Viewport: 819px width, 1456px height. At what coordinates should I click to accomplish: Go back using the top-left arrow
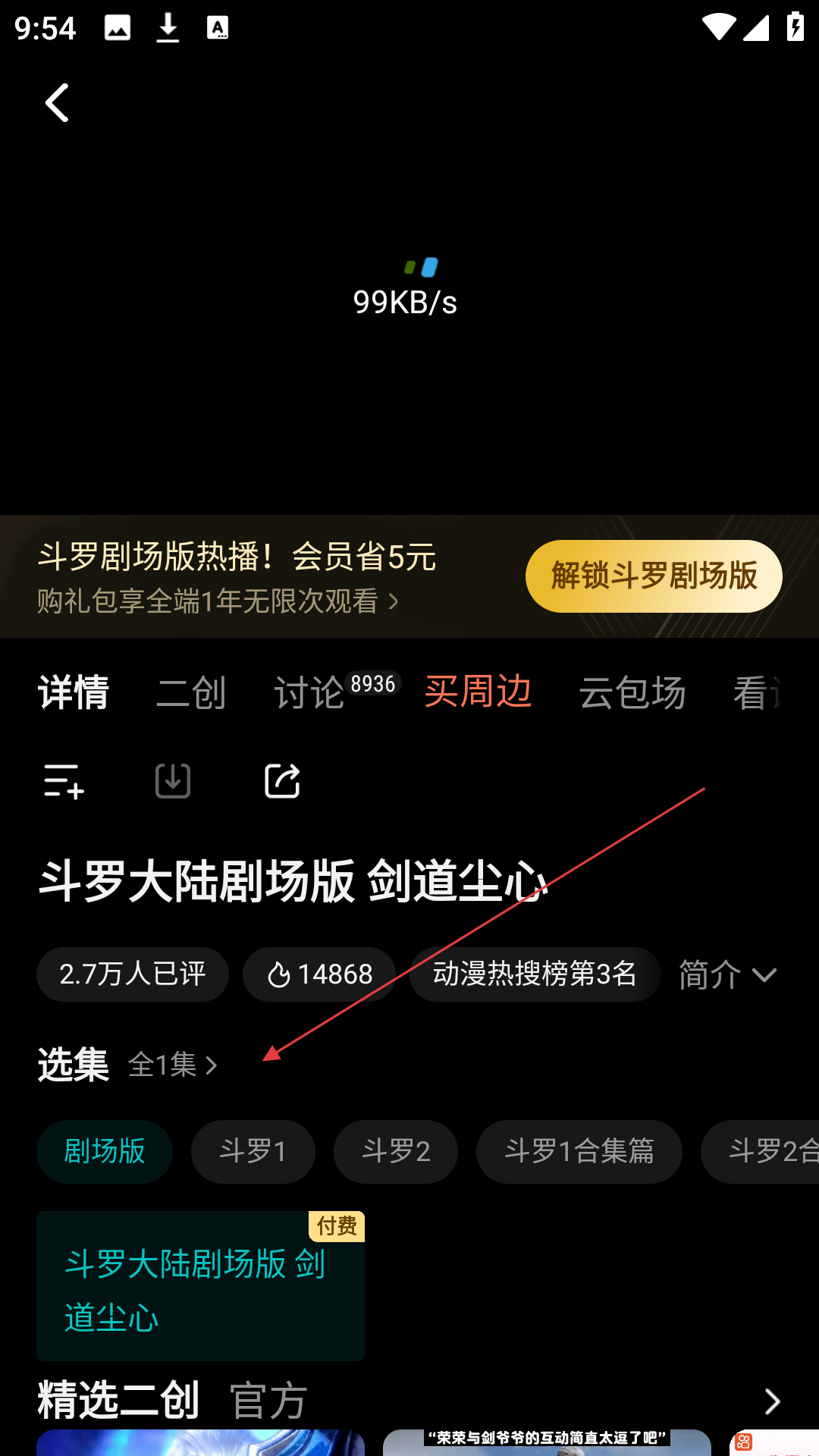pos(58,102)
